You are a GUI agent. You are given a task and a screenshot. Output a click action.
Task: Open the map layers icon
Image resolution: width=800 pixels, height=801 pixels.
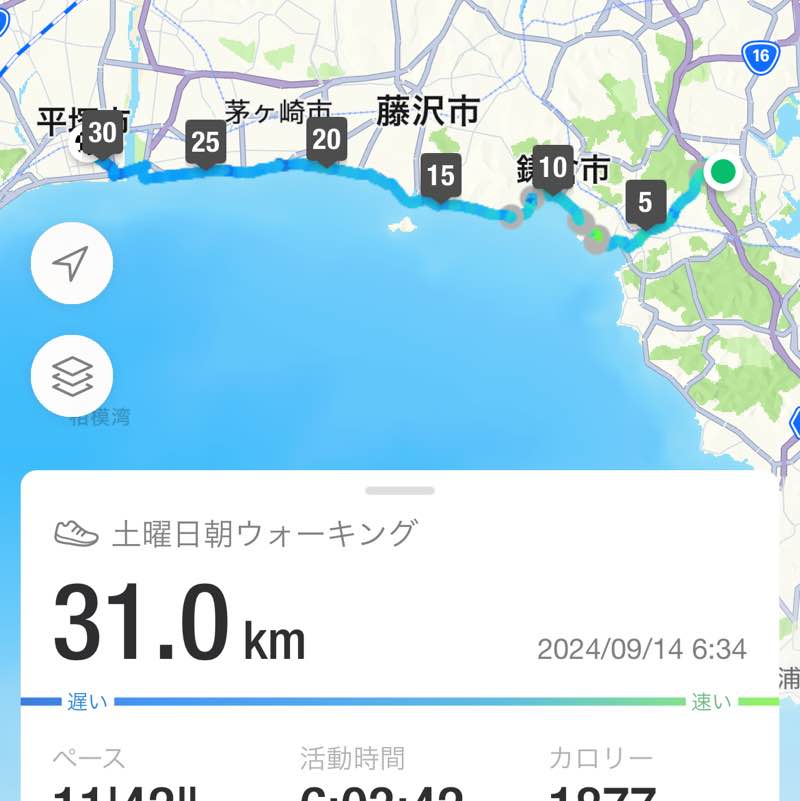69,377
